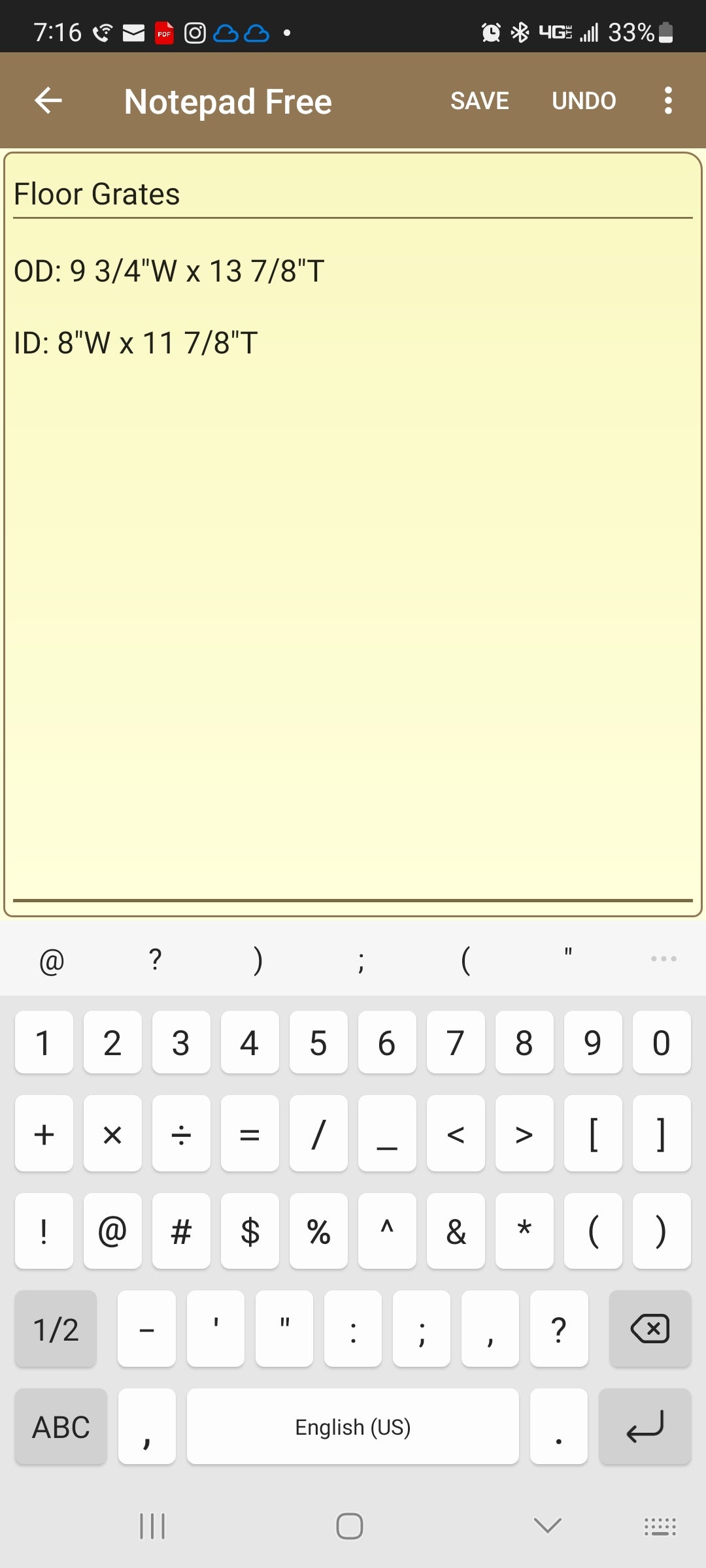Tap the backspace key
This screenshot has height=1568, width=706.
pyautogui.click(x=650, y=1329)
